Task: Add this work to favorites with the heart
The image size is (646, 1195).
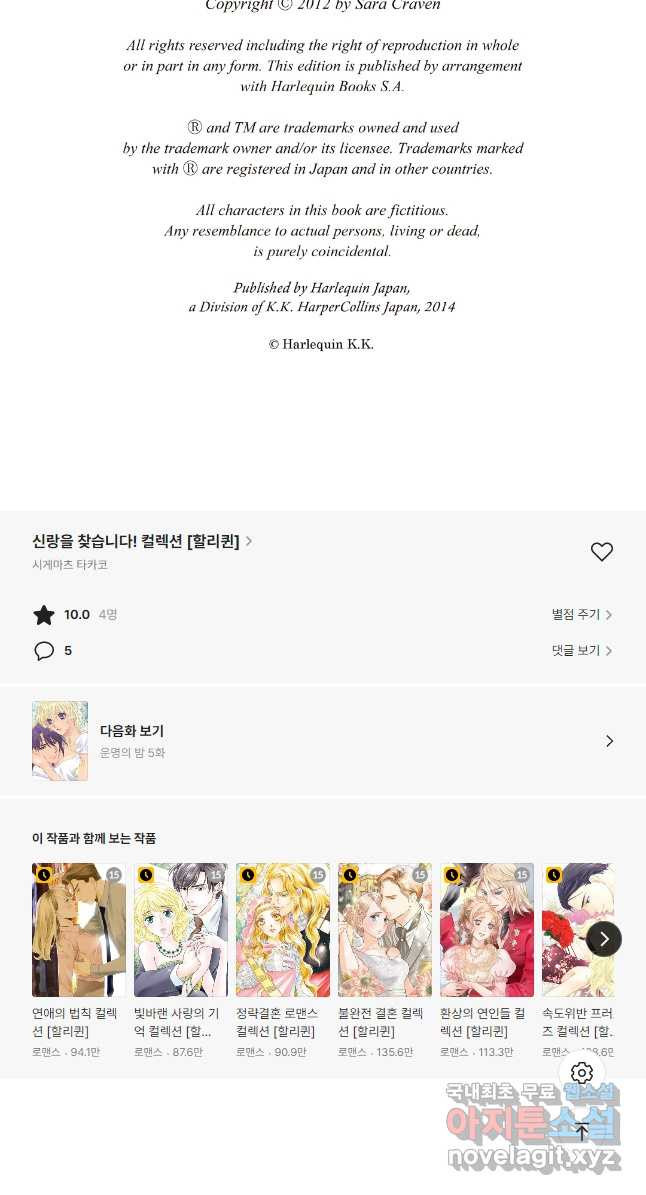Action: [602, 552]
